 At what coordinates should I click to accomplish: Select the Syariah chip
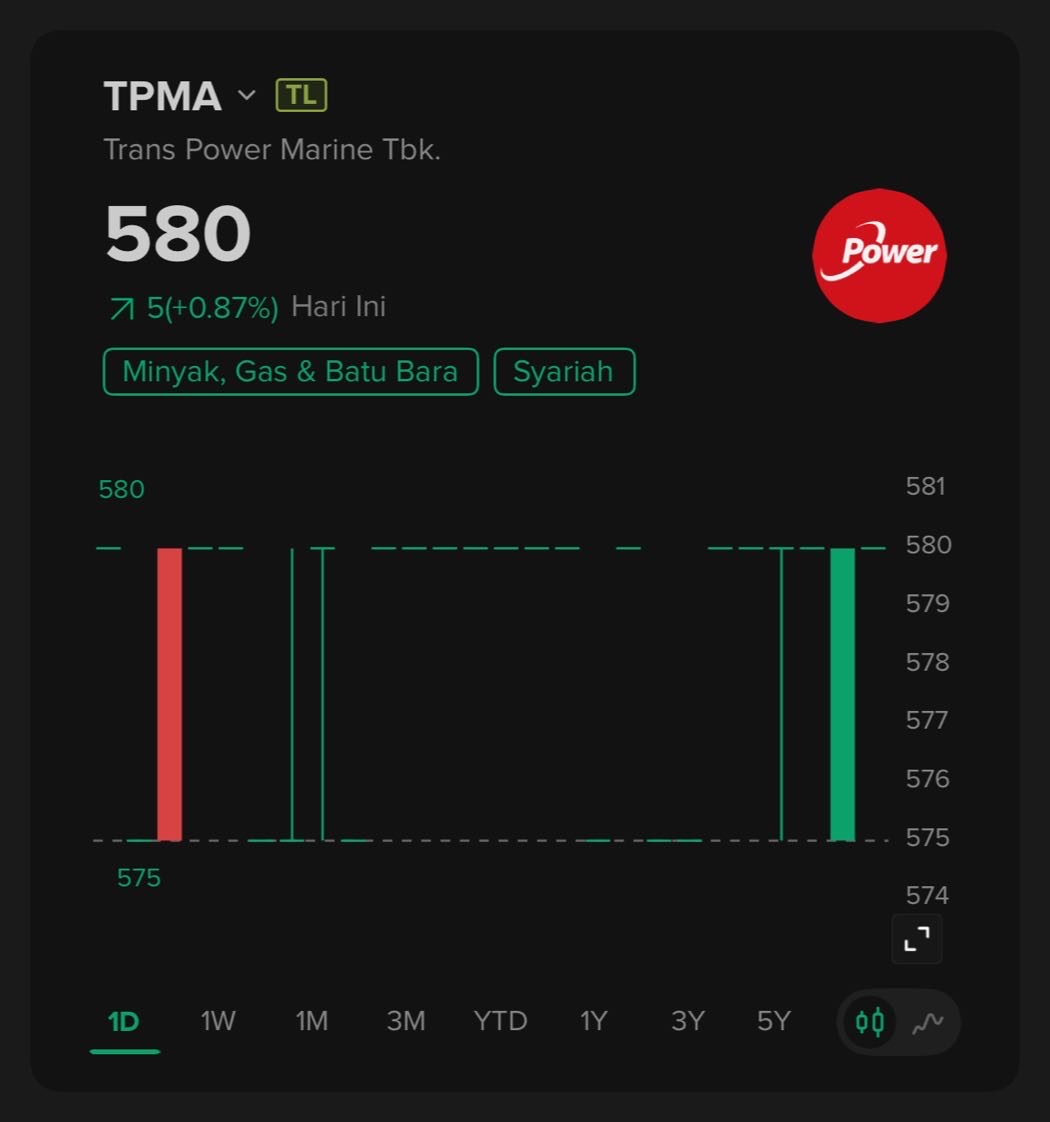coord(564,372)
